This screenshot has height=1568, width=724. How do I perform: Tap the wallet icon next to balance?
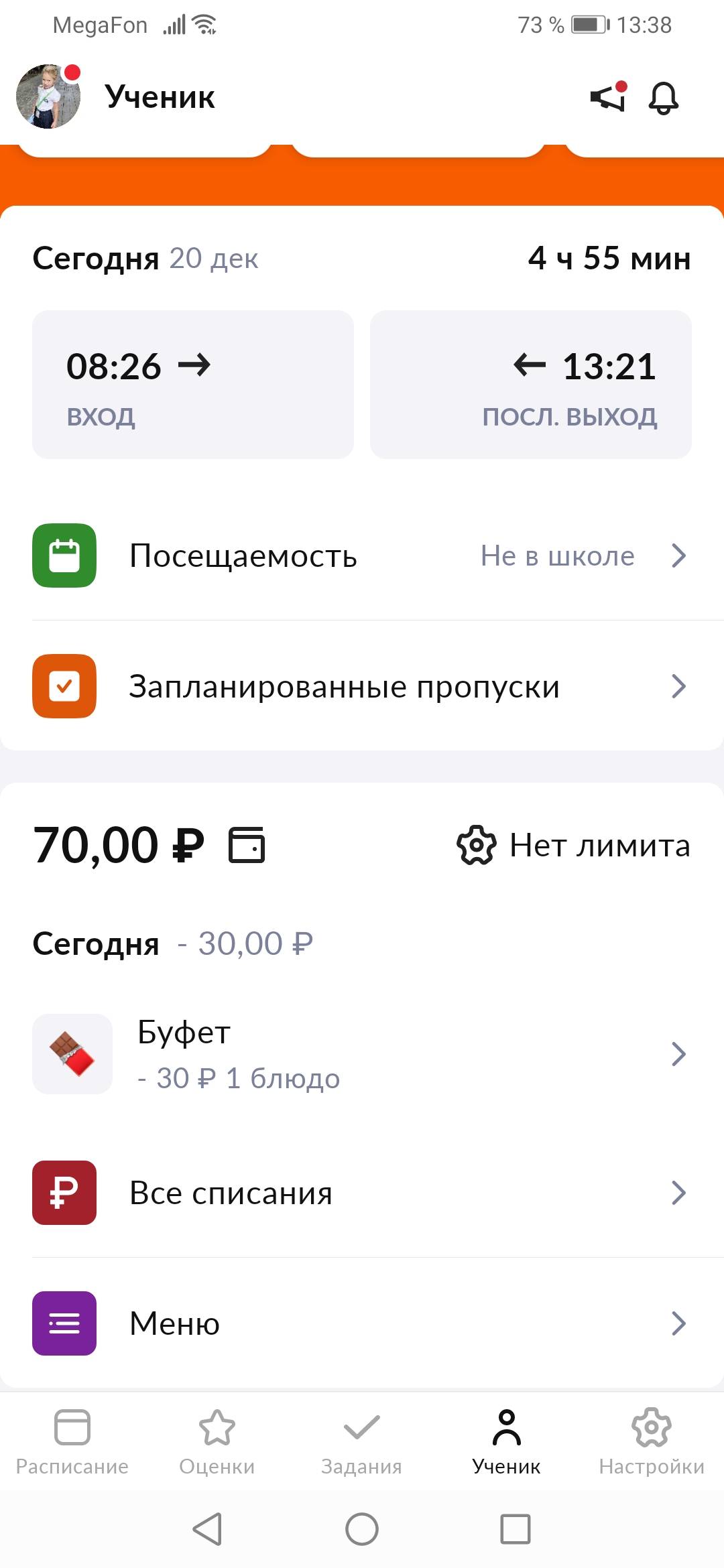coord(247,844)
